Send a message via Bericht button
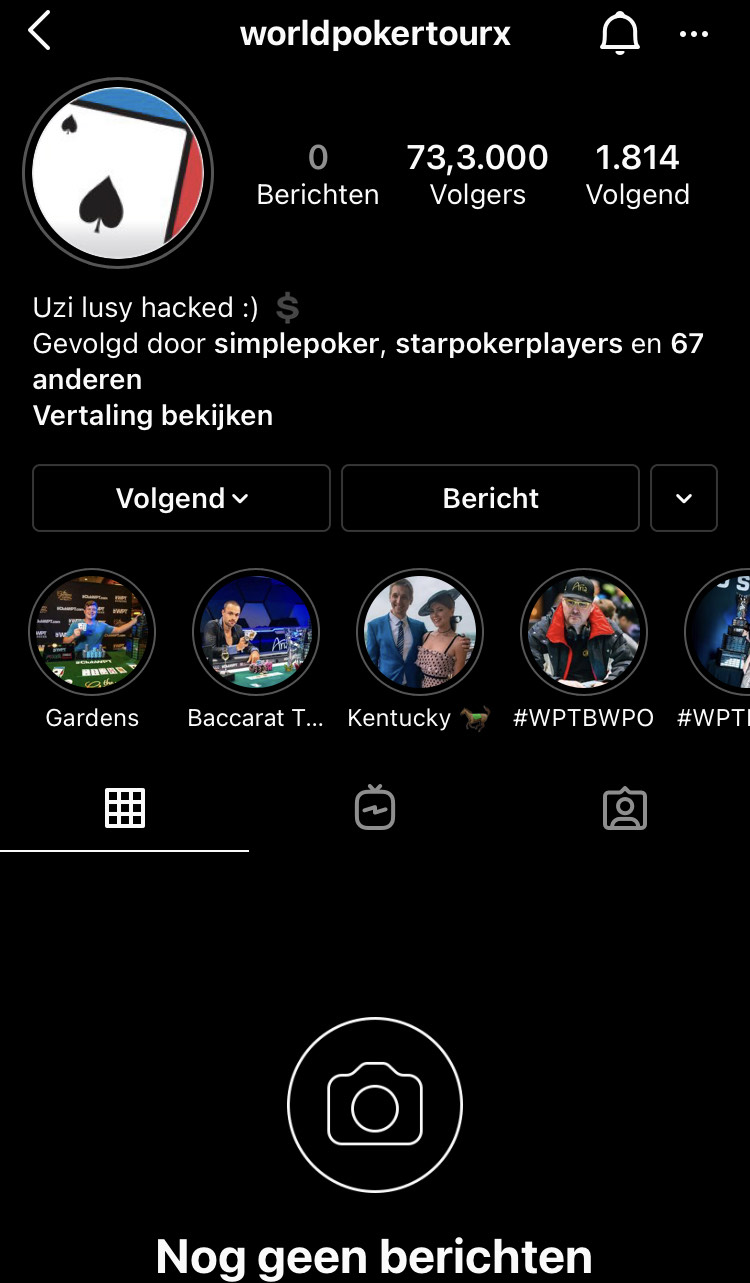Screen dimensions: 750x1283 tap(490, 498)
